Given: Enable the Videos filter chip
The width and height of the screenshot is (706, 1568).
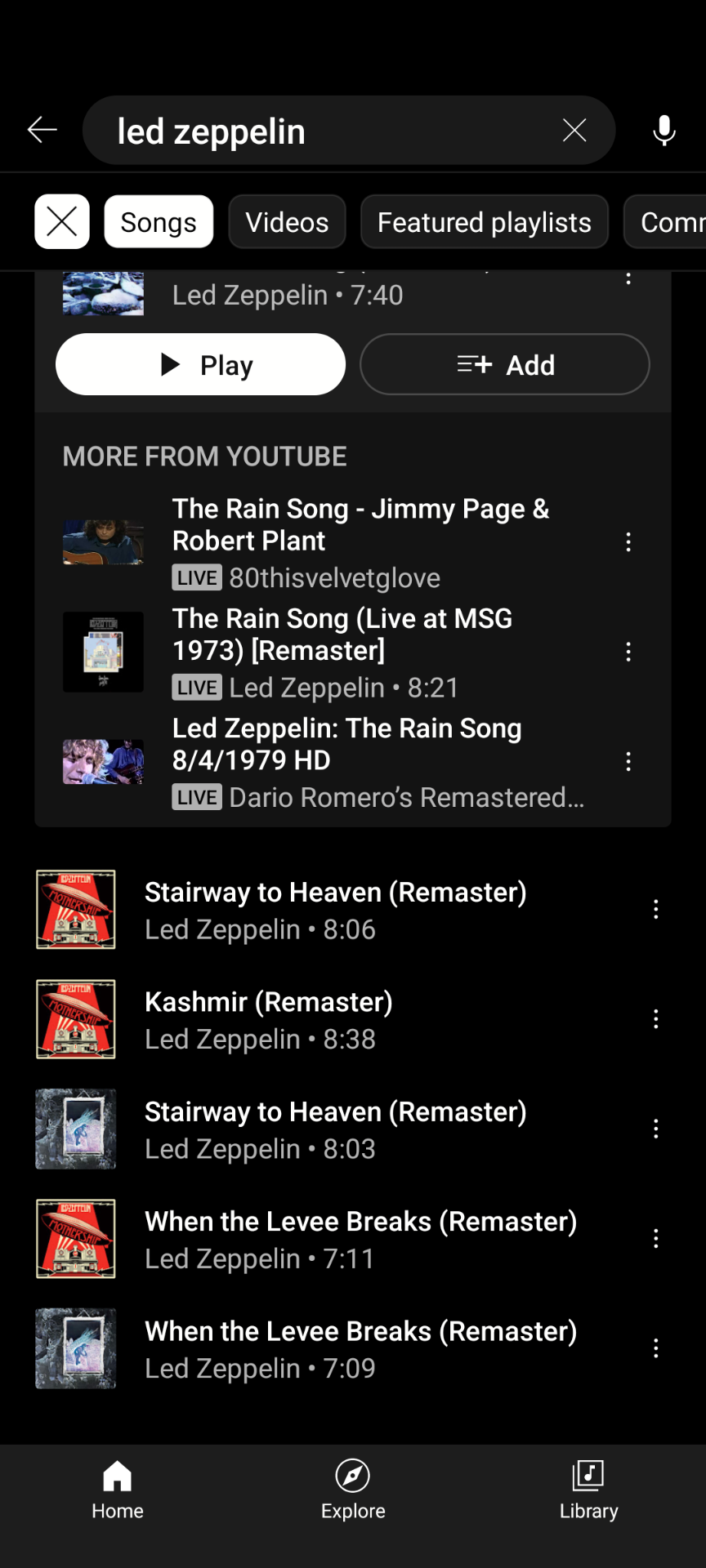Looking at the screenshot, I should point(287,221).
